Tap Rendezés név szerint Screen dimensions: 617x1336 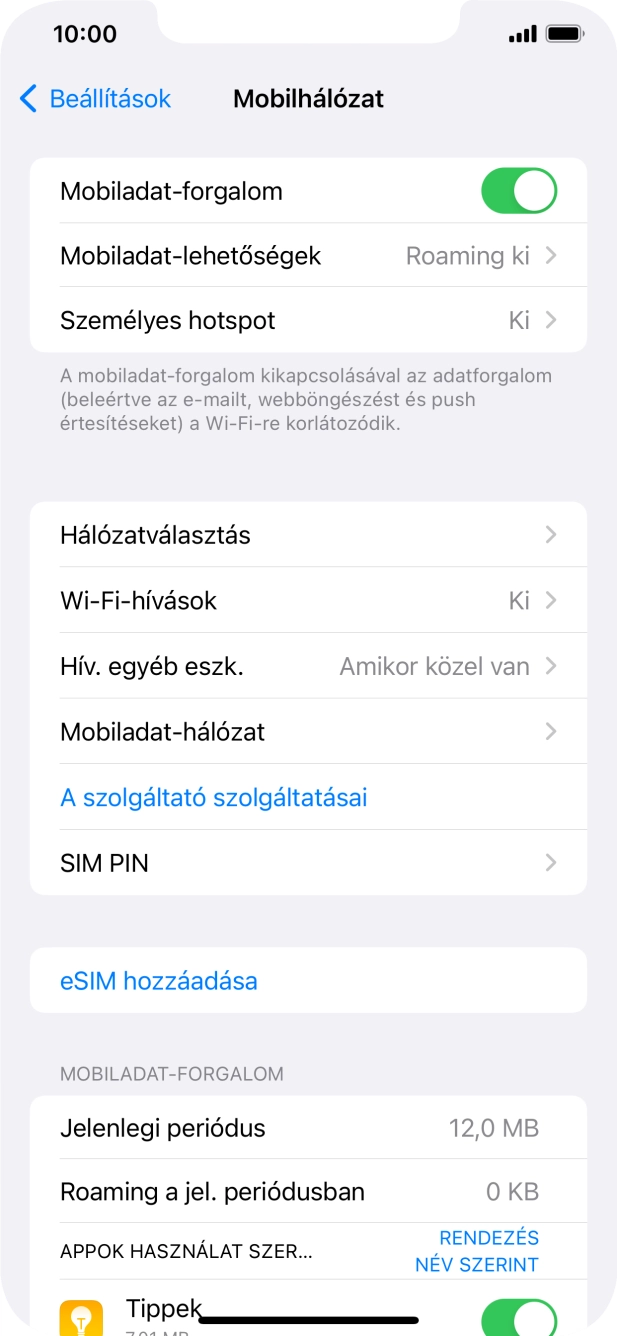(x=477, y=1252)
